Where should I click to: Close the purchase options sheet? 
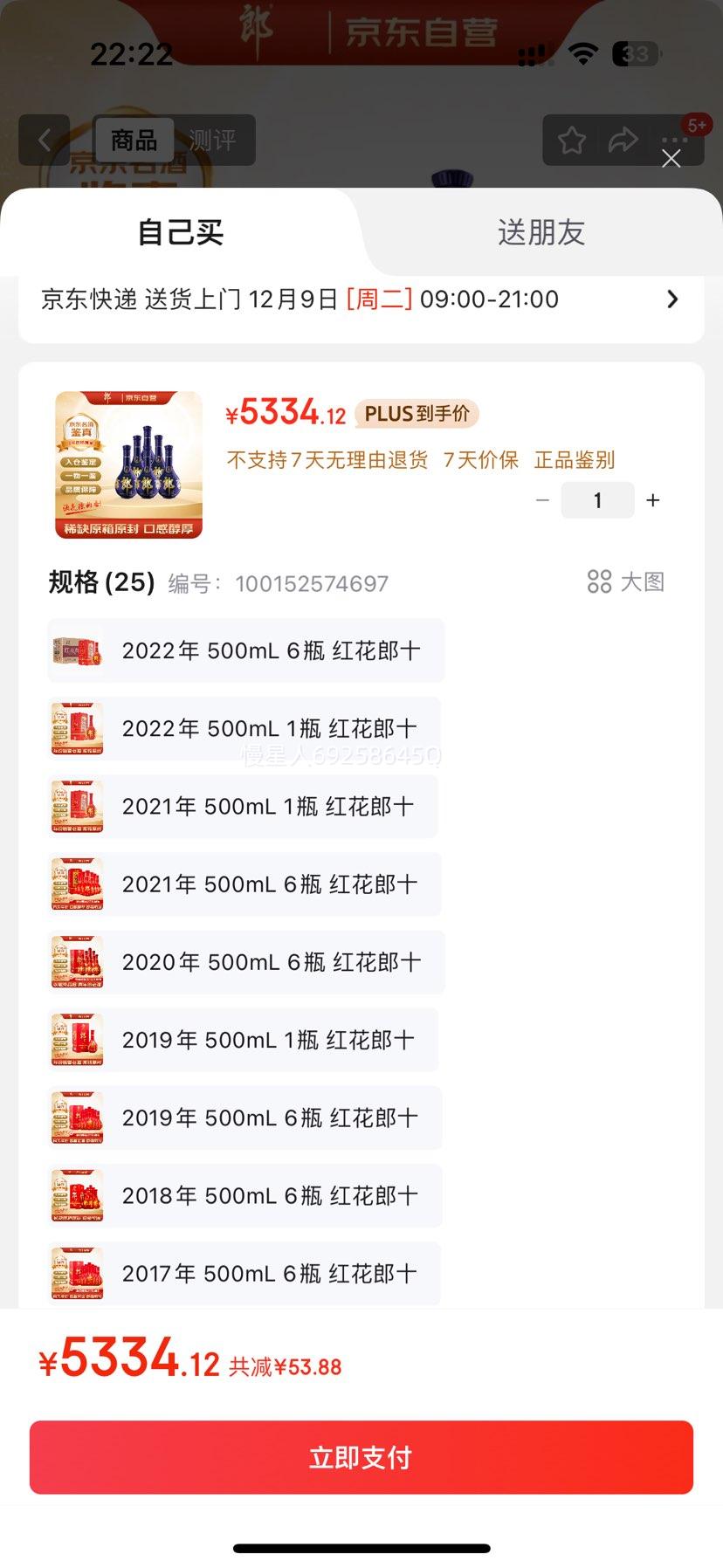[x=671, y=158]
